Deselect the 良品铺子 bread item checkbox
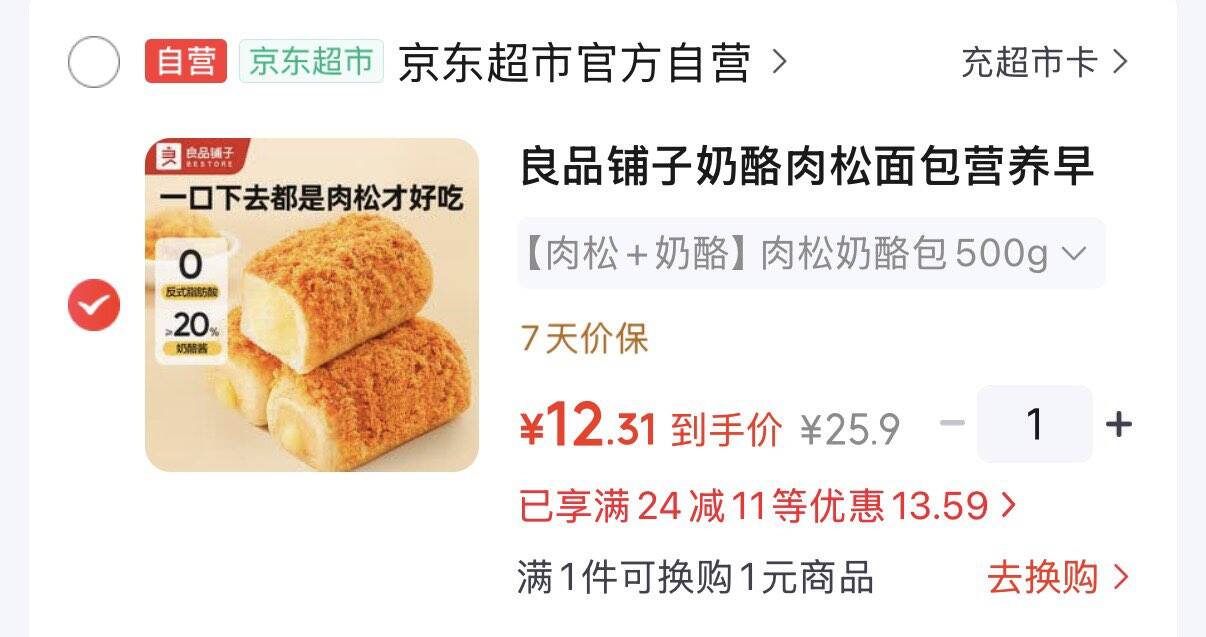 (x=94, y=305)
